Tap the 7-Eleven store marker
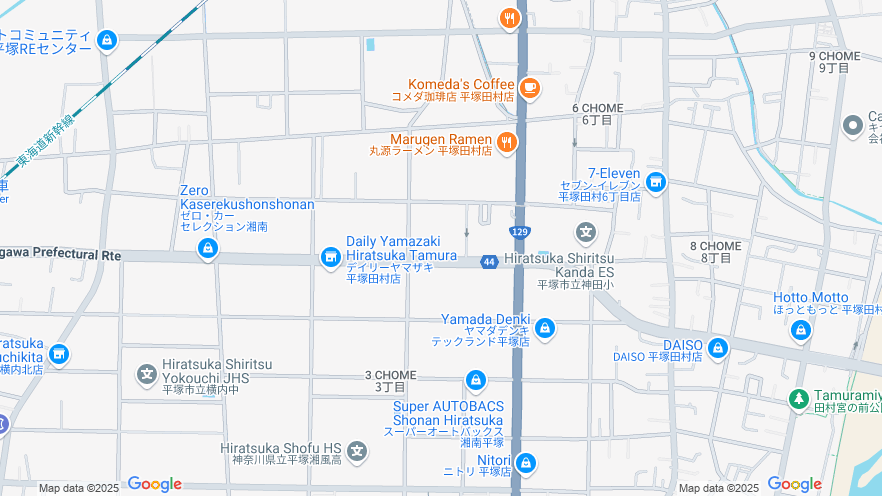 656,182
